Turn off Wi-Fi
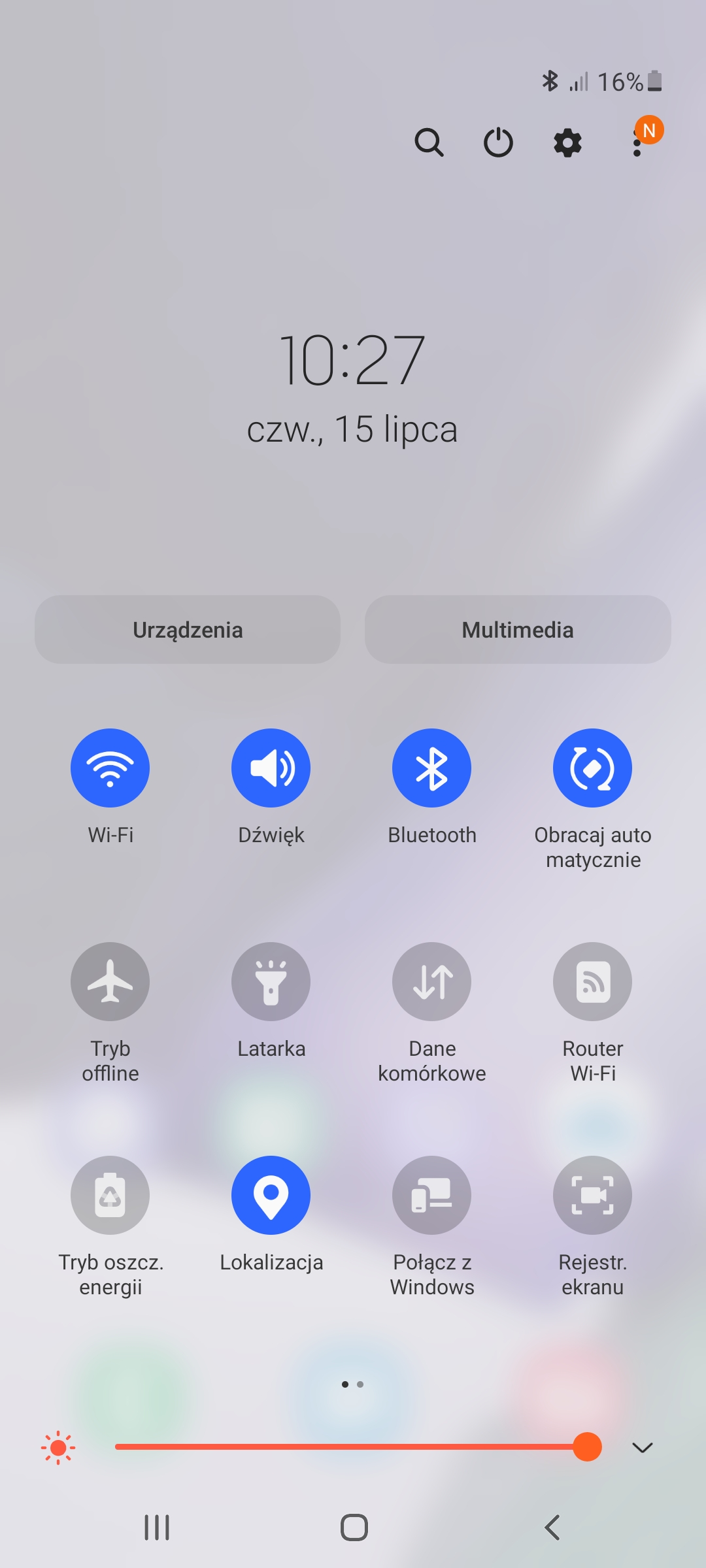Screen dimensions: 706x1568 (110, 768)
